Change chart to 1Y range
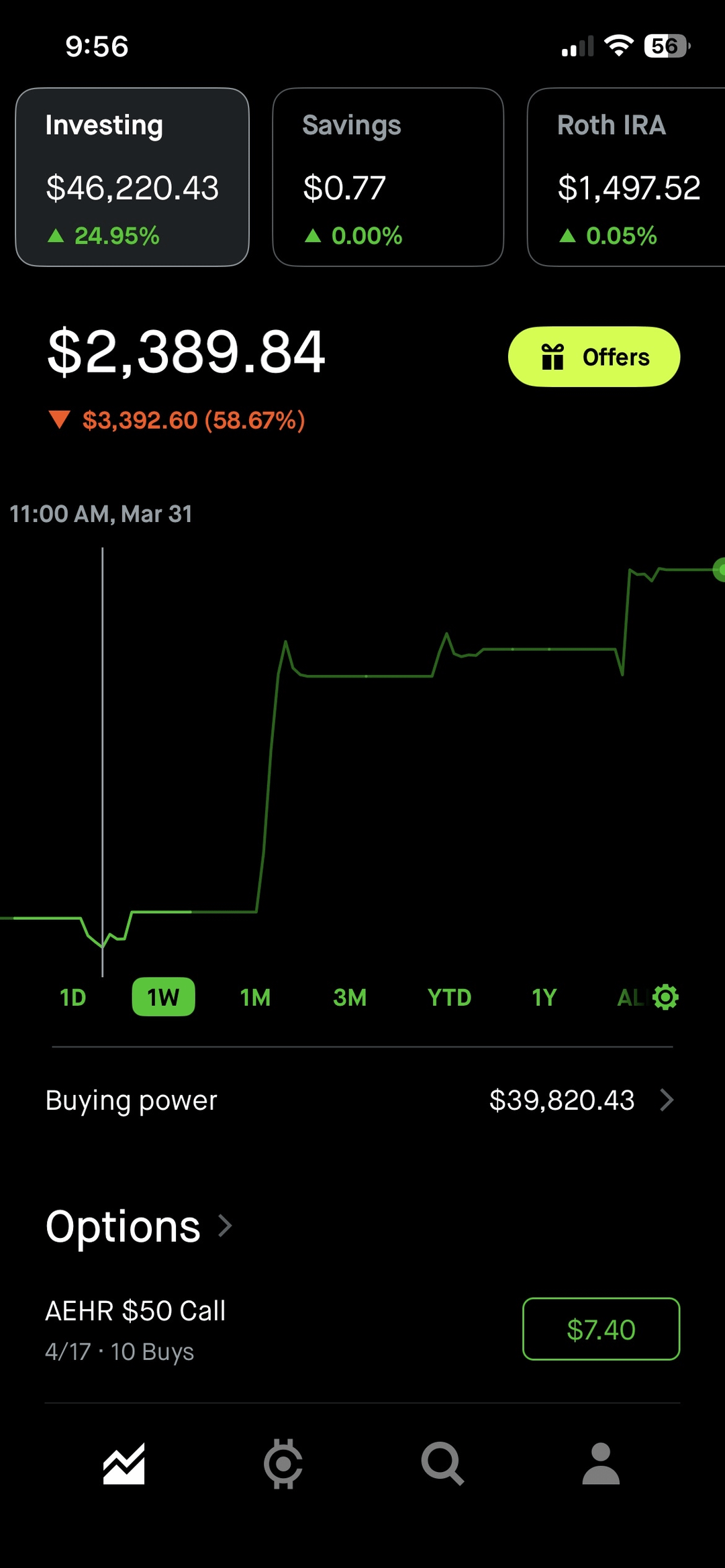The height and width of the screenshot is (1568, 725). point(544,998)
